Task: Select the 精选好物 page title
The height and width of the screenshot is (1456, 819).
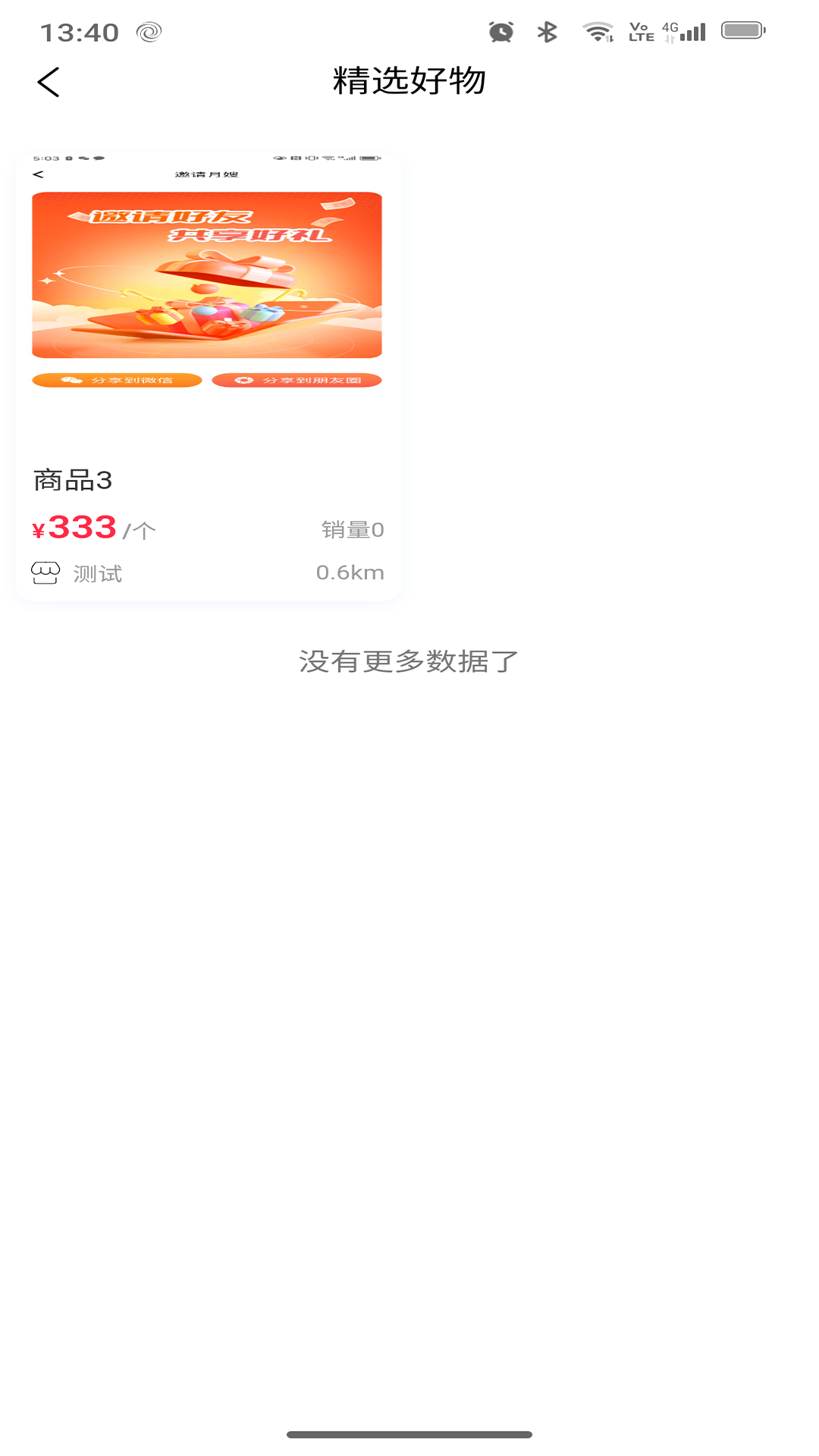Action: (409, 81)
